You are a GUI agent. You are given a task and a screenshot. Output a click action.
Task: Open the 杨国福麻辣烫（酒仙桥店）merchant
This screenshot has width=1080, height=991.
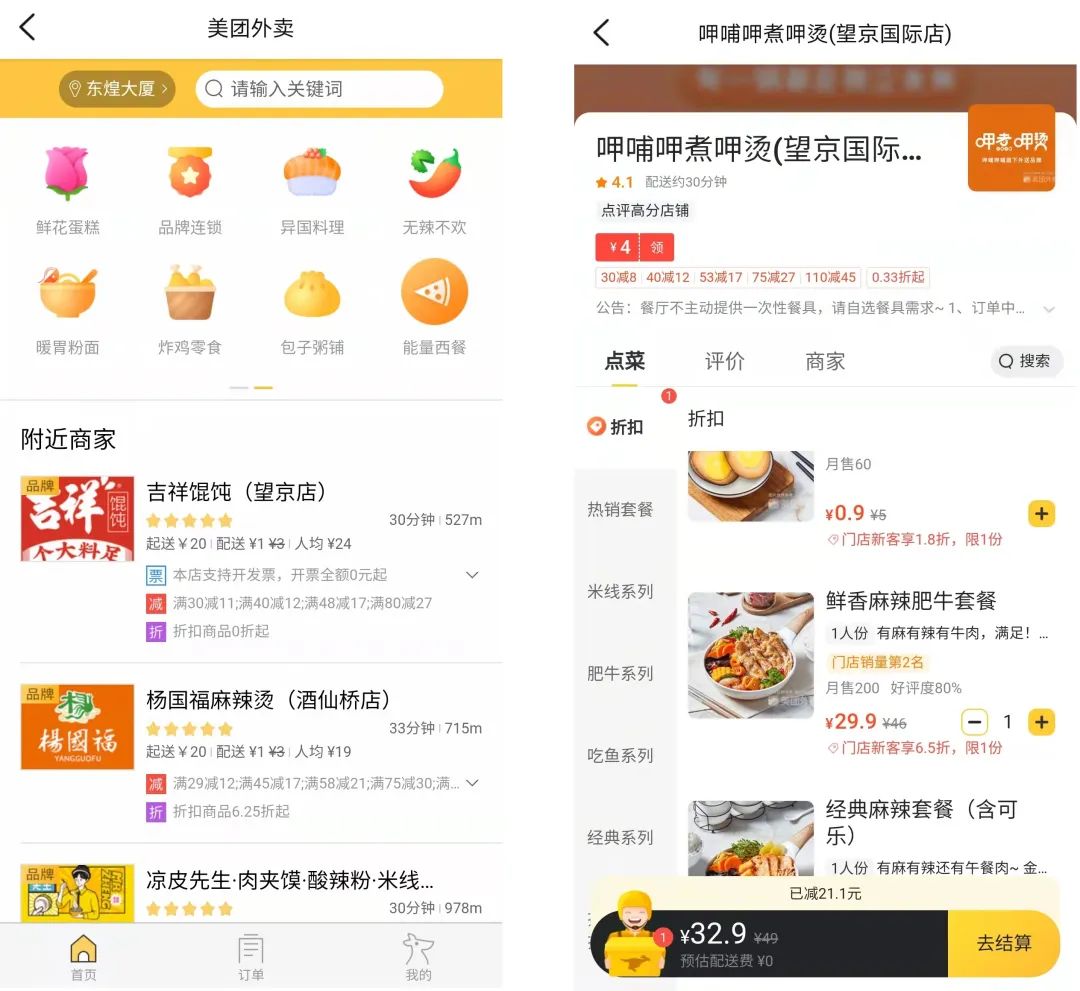(268, 700)
